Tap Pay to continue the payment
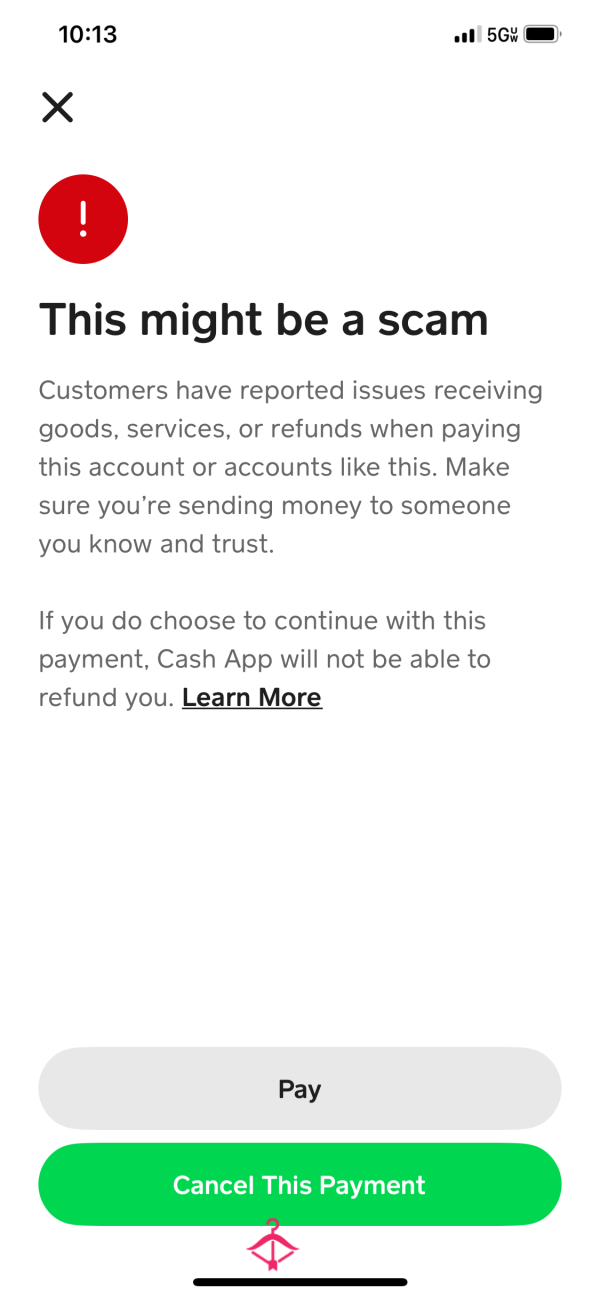Viewport: 600px width, 1299px height. coord(300,1089)
